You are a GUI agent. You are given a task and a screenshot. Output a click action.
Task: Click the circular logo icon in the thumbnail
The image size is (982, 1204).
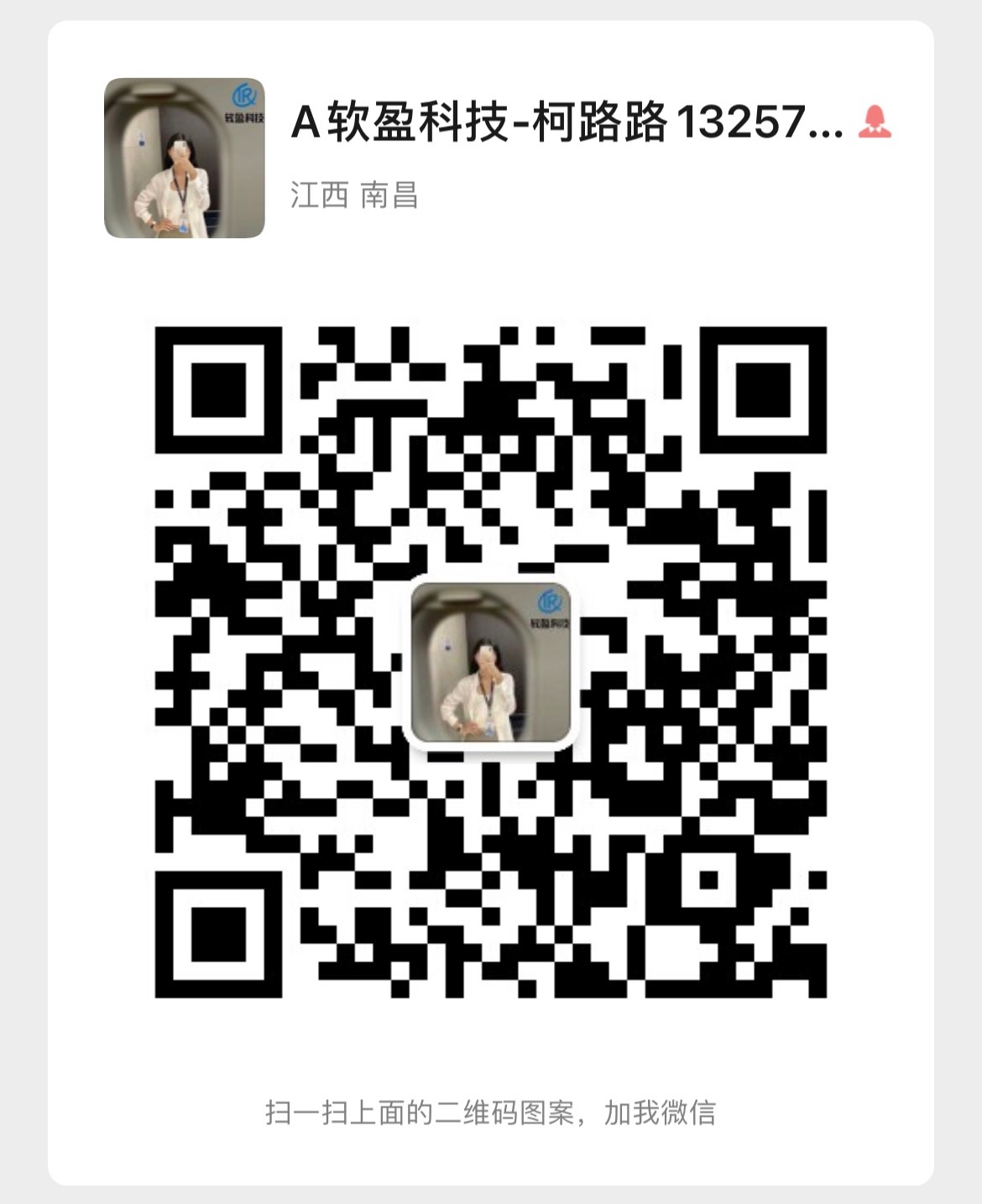pos(547,601)
